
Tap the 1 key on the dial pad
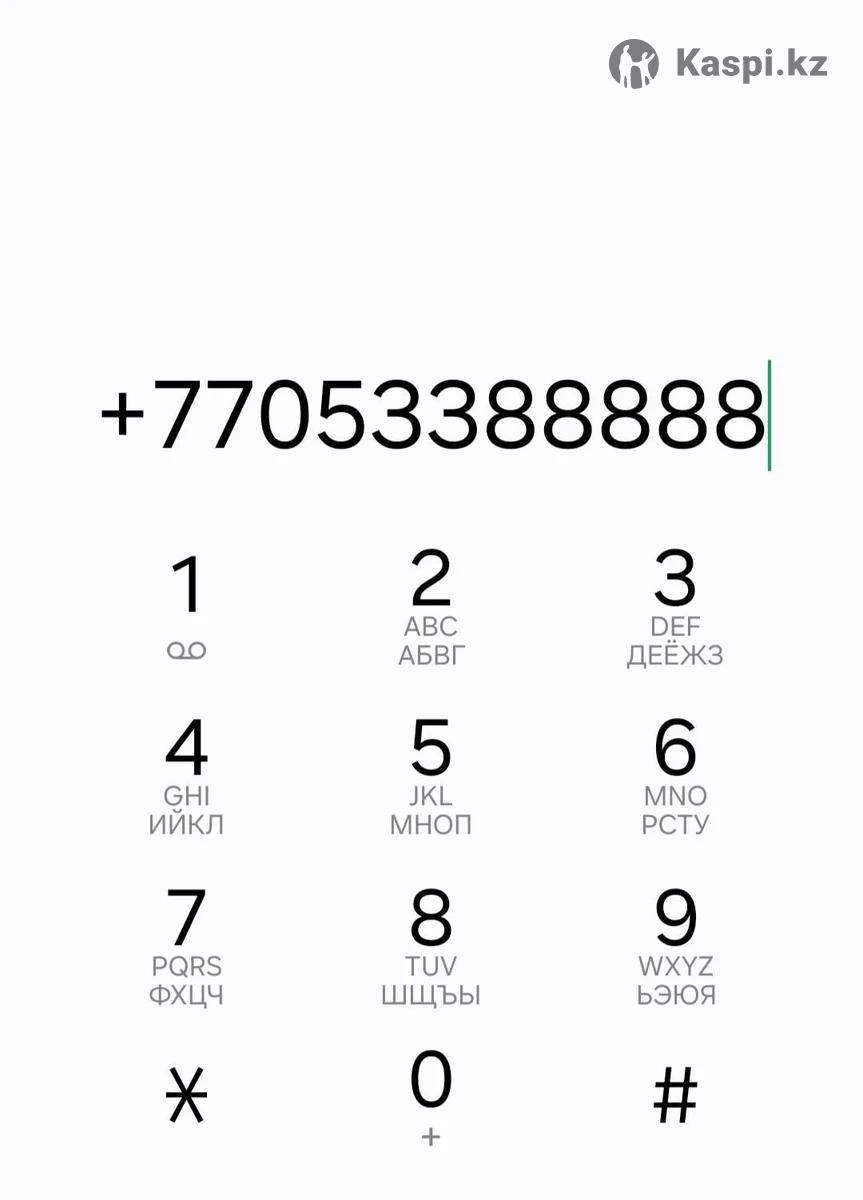(187, 603)
